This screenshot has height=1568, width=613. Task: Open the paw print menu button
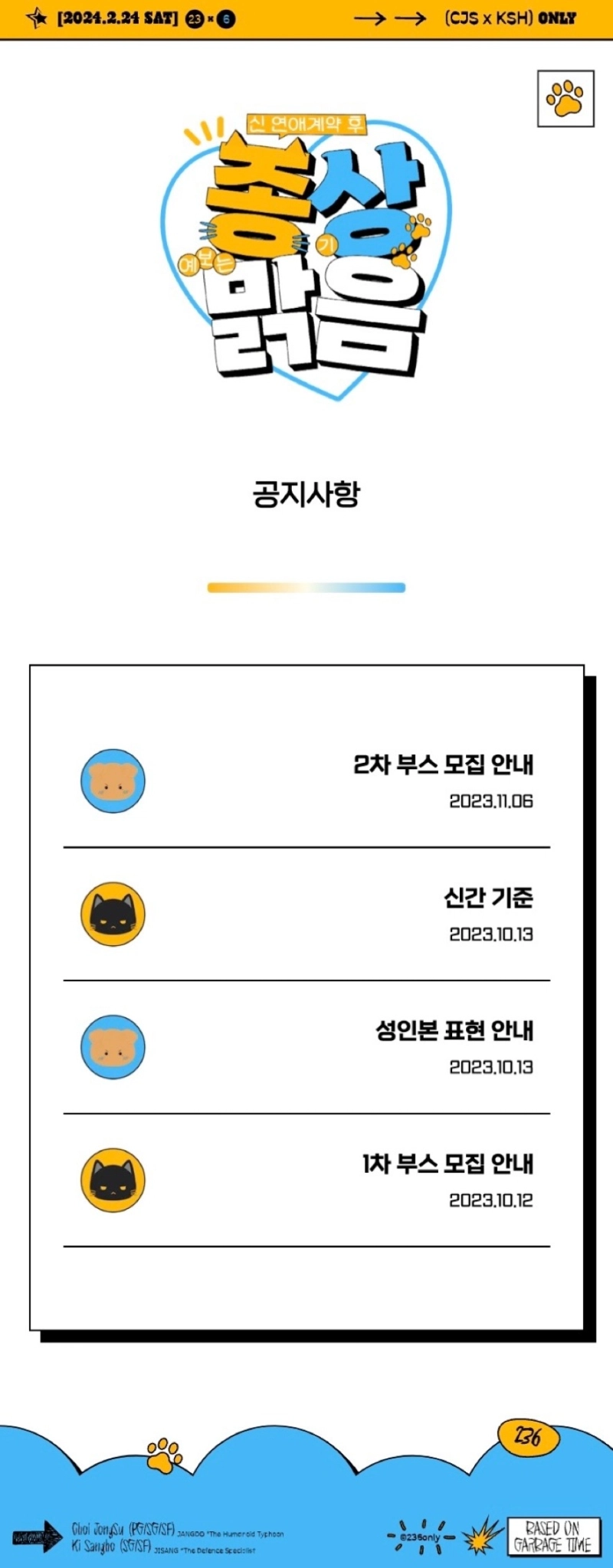click(x=565, y=99)
